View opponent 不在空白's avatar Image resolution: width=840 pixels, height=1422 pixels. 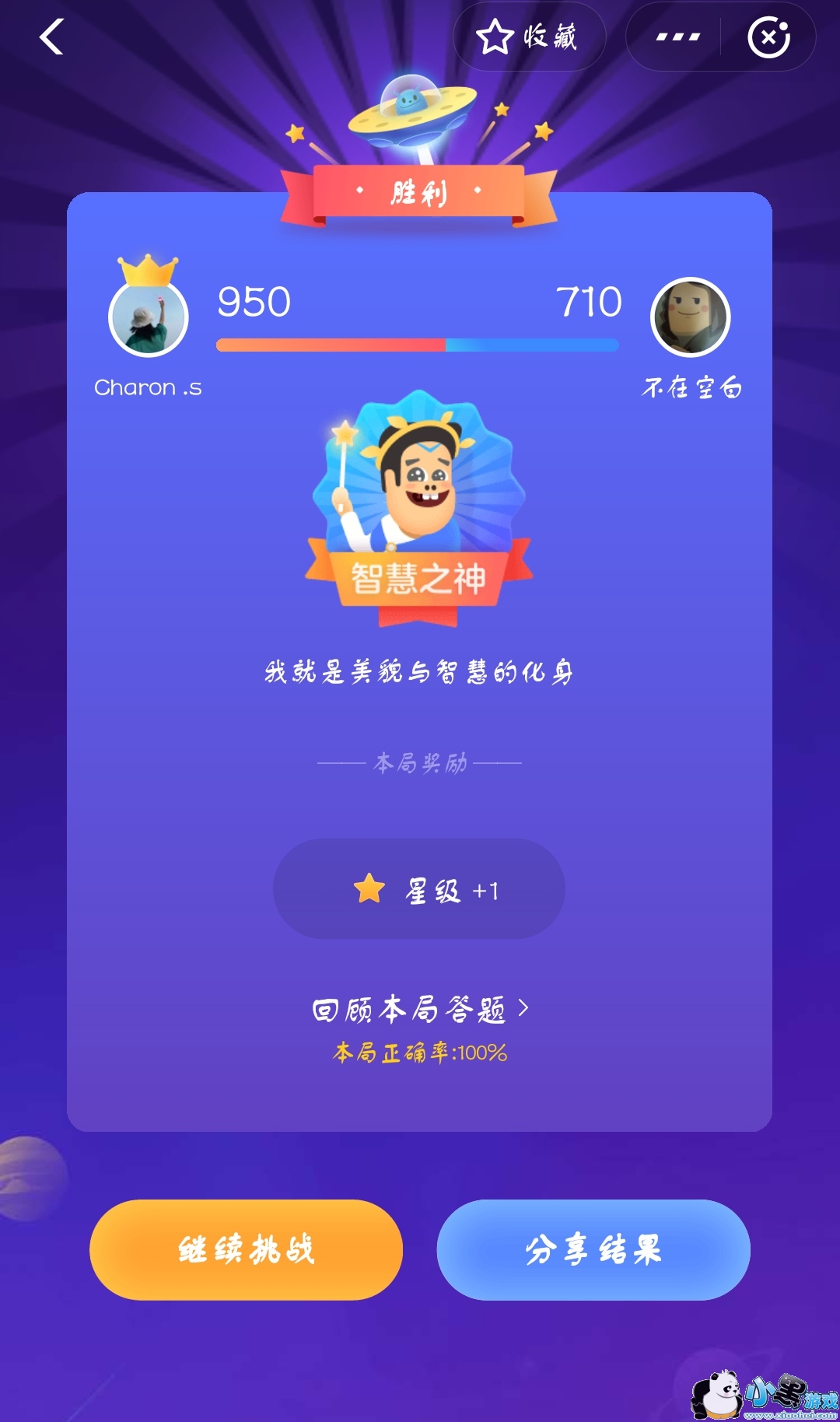690,317
